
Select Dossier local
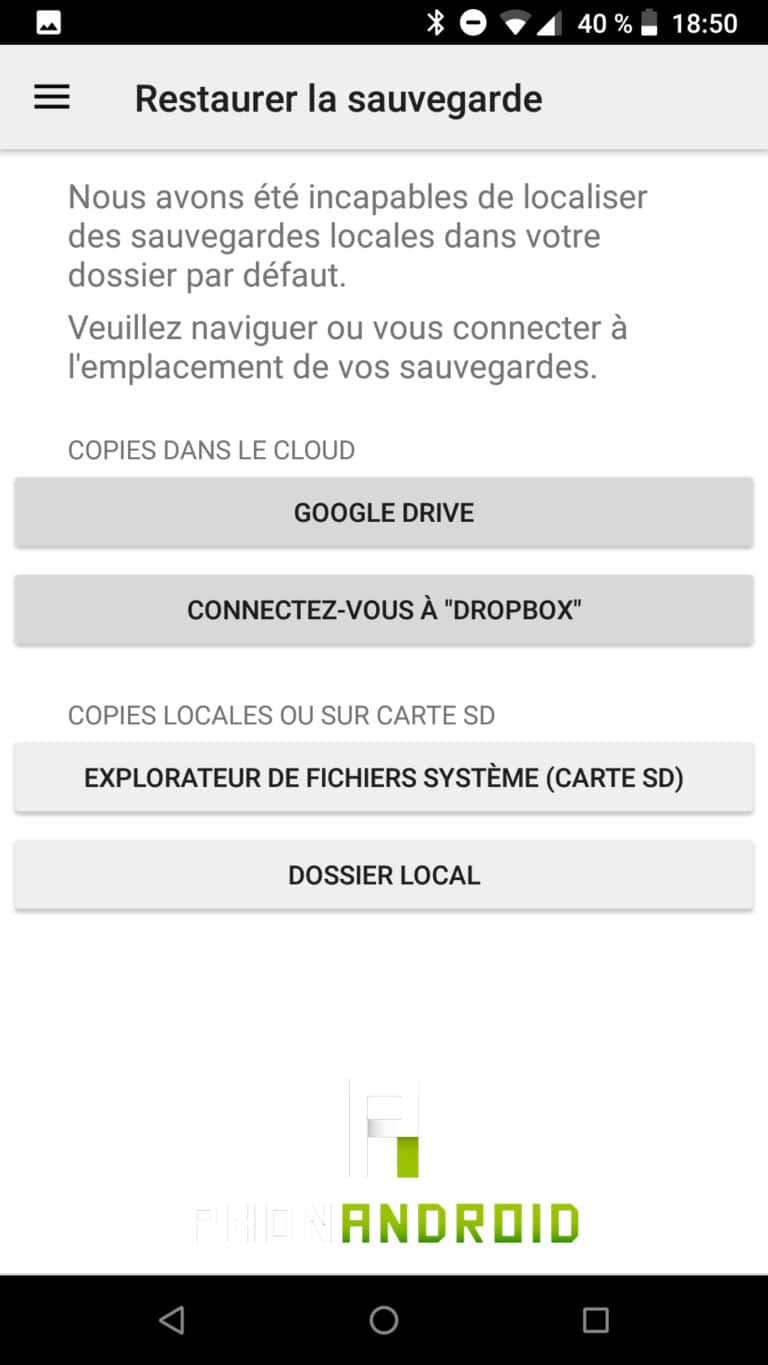(384, 875)
